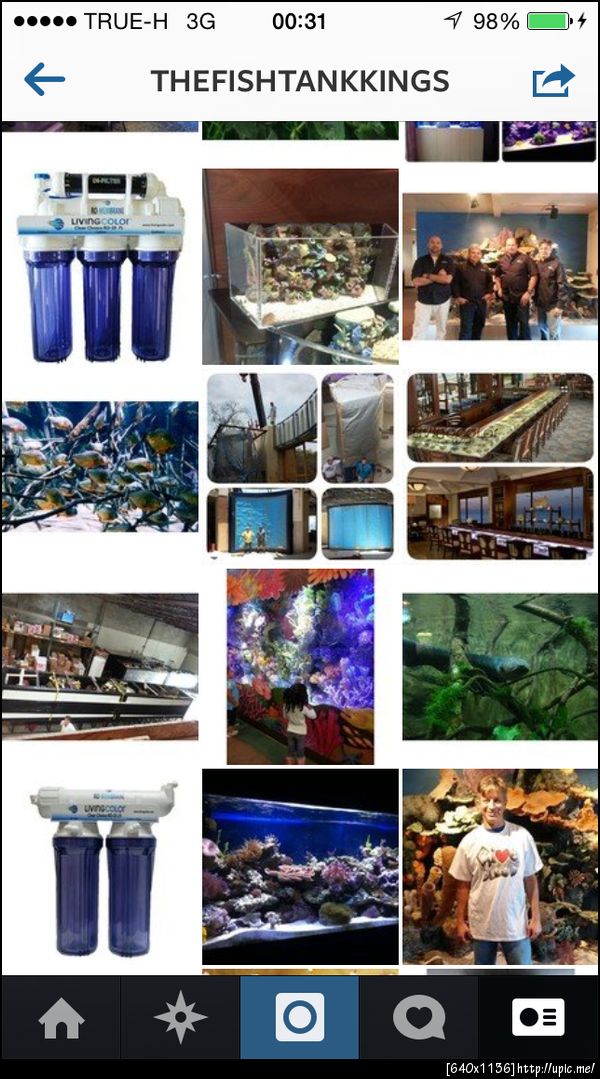Open the four men in black shirts photo

[499, 266]
